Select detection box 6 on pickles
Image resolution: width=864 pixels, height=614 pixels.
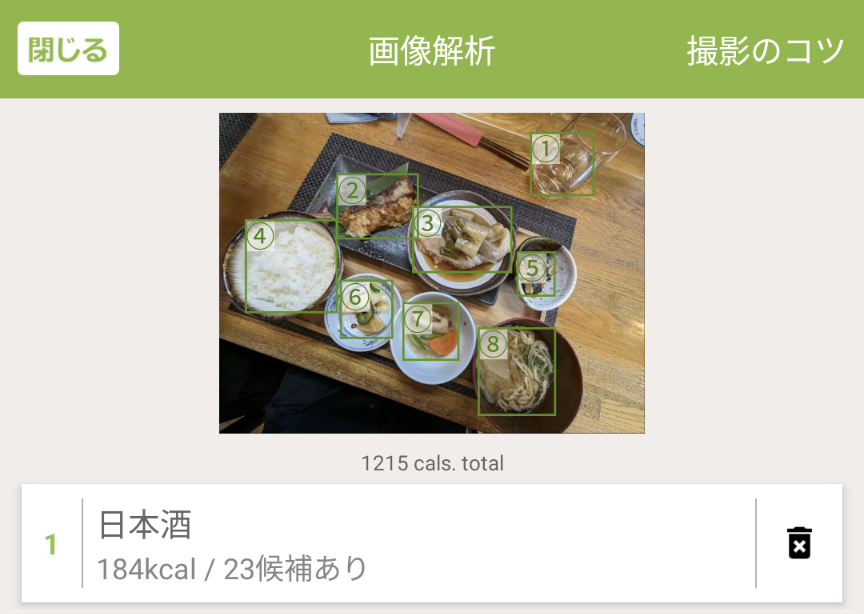tap(364, 309)
